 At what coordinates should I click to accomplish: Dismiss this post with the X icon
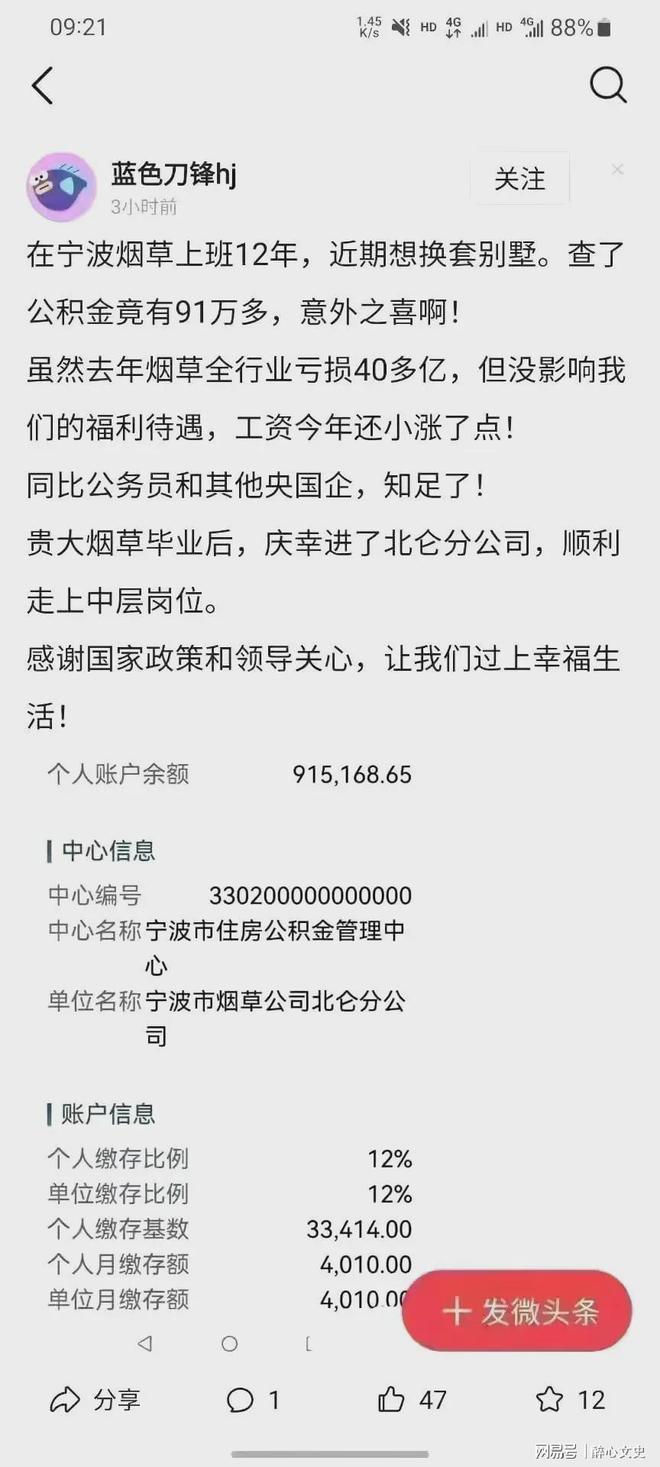pos(618,170)
